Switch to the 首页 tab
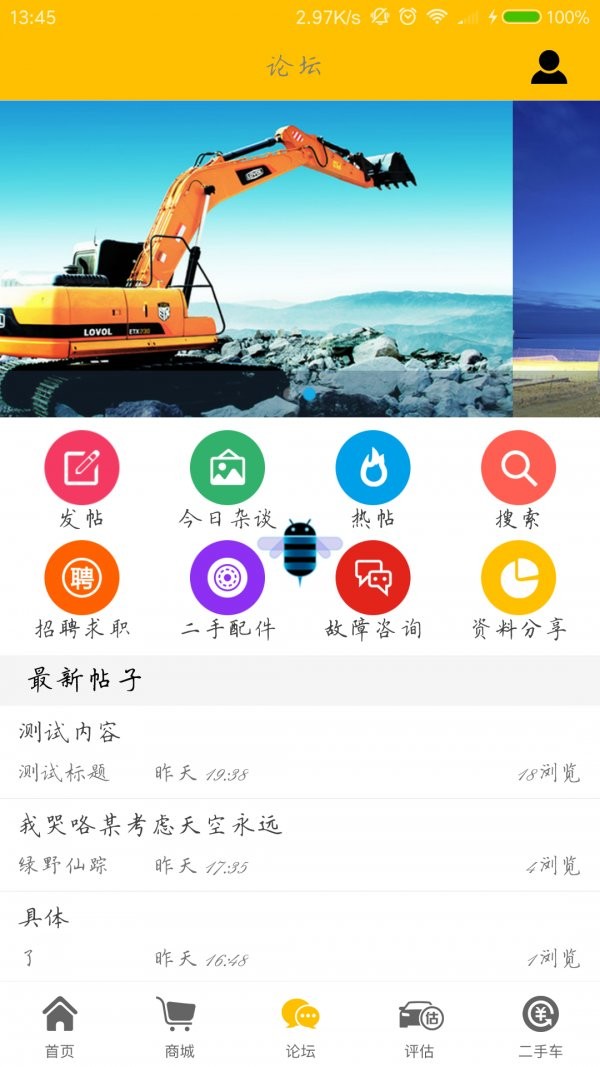Image resolution: width=600 pixels, height=1067 pixels. coord(60,1026)
